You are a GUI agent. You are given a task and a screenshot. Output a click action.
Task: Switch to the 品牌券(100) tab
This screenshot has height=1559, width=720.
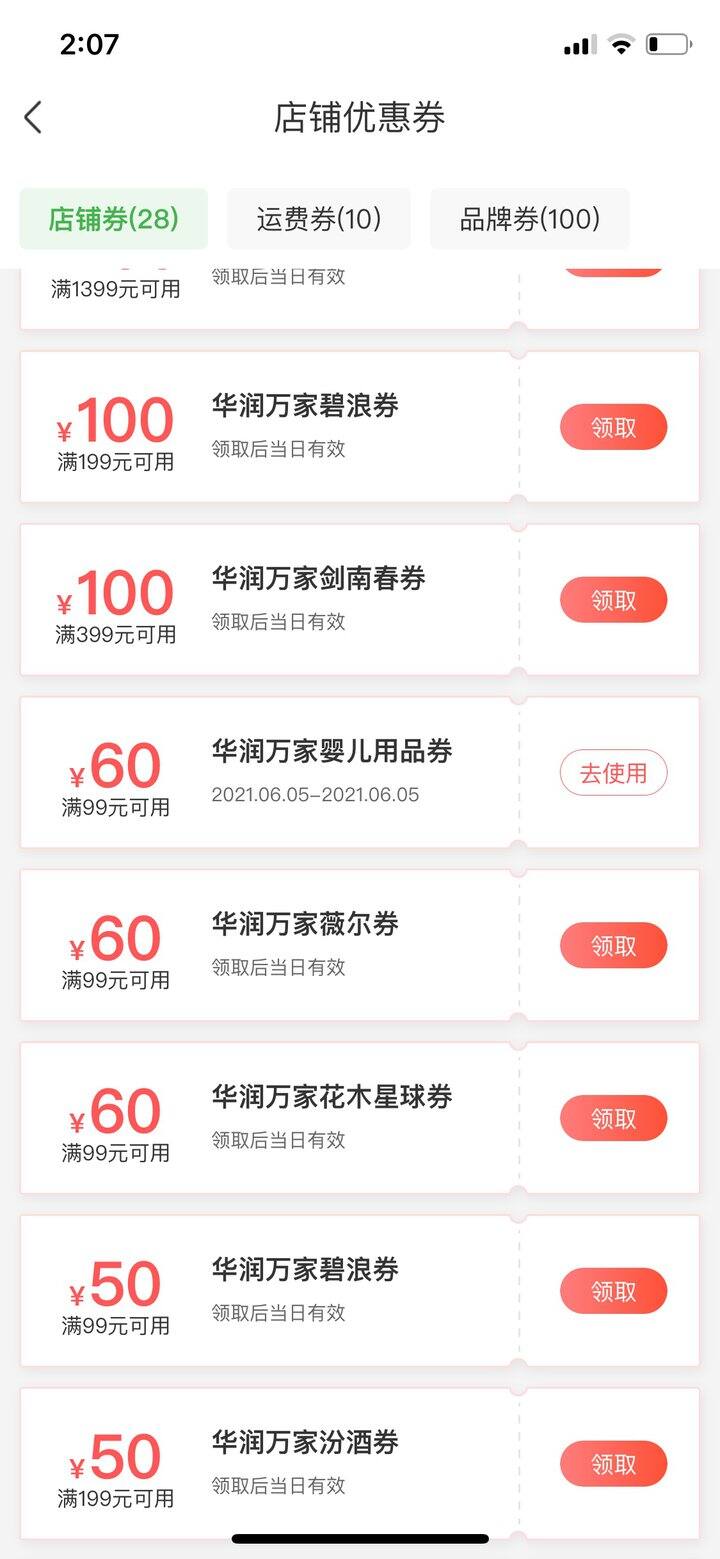[530, 219]
